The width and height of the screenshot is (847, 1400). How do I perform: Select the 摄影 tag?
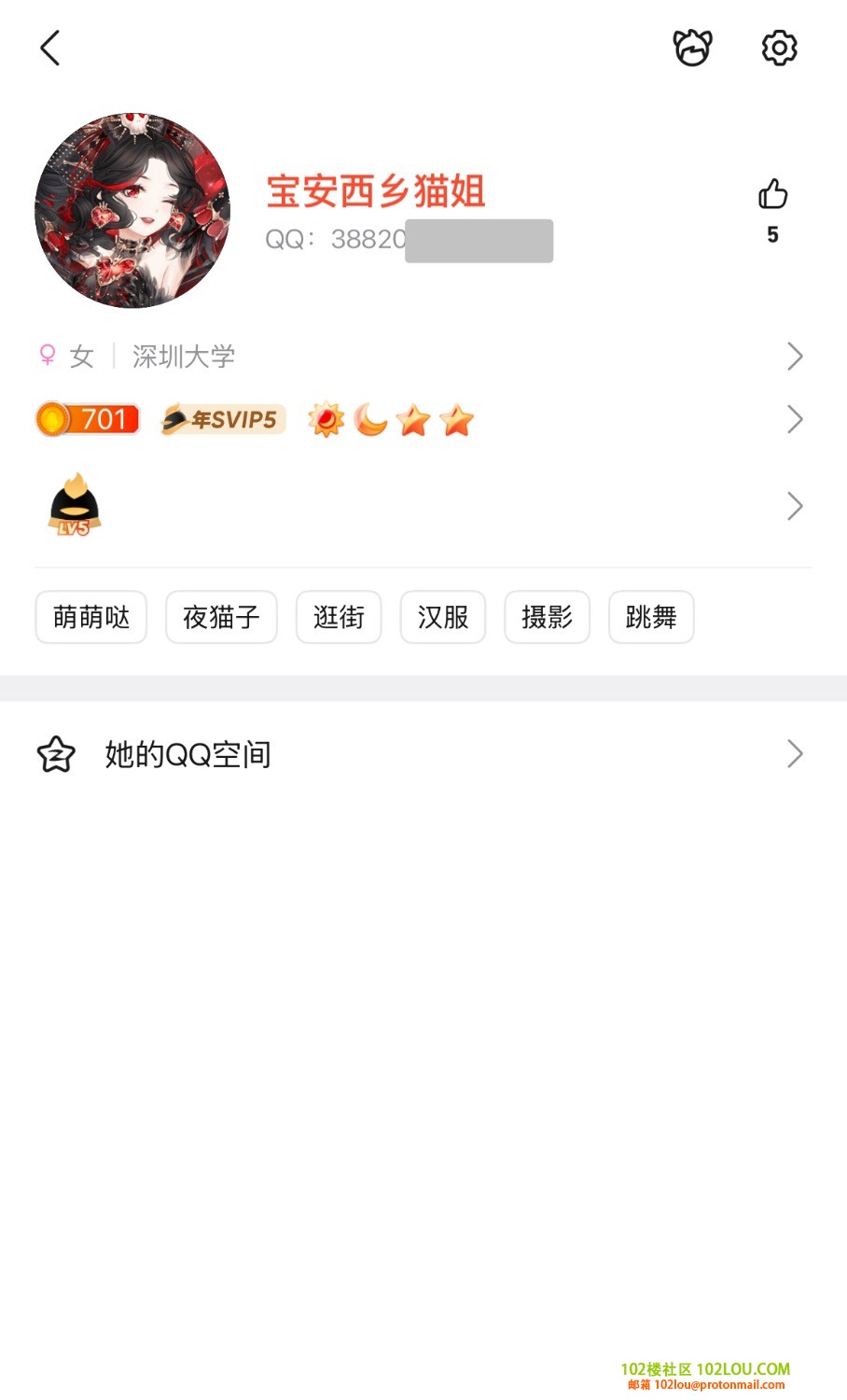coord(547,617)
